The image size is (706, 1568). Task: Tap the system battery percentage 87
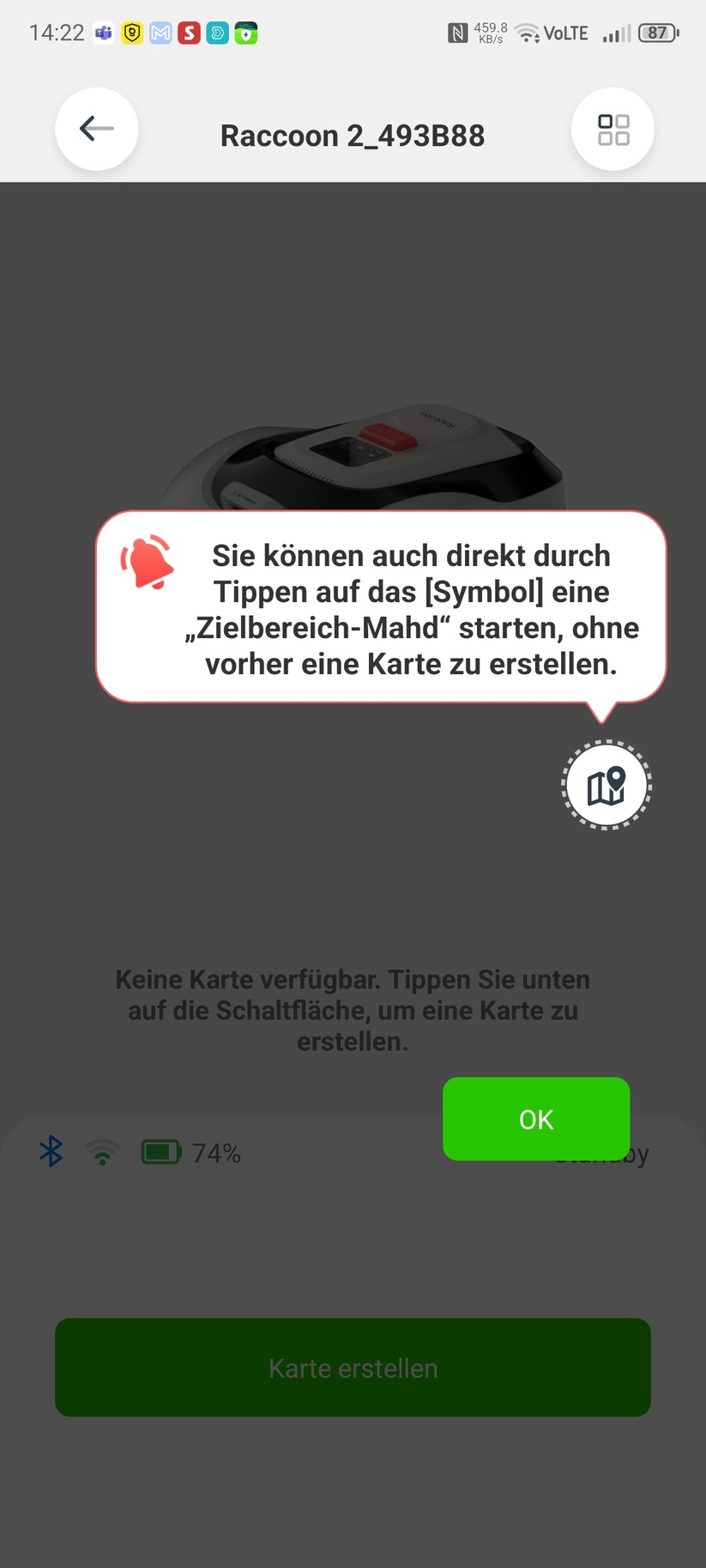(x=658, y=32)
